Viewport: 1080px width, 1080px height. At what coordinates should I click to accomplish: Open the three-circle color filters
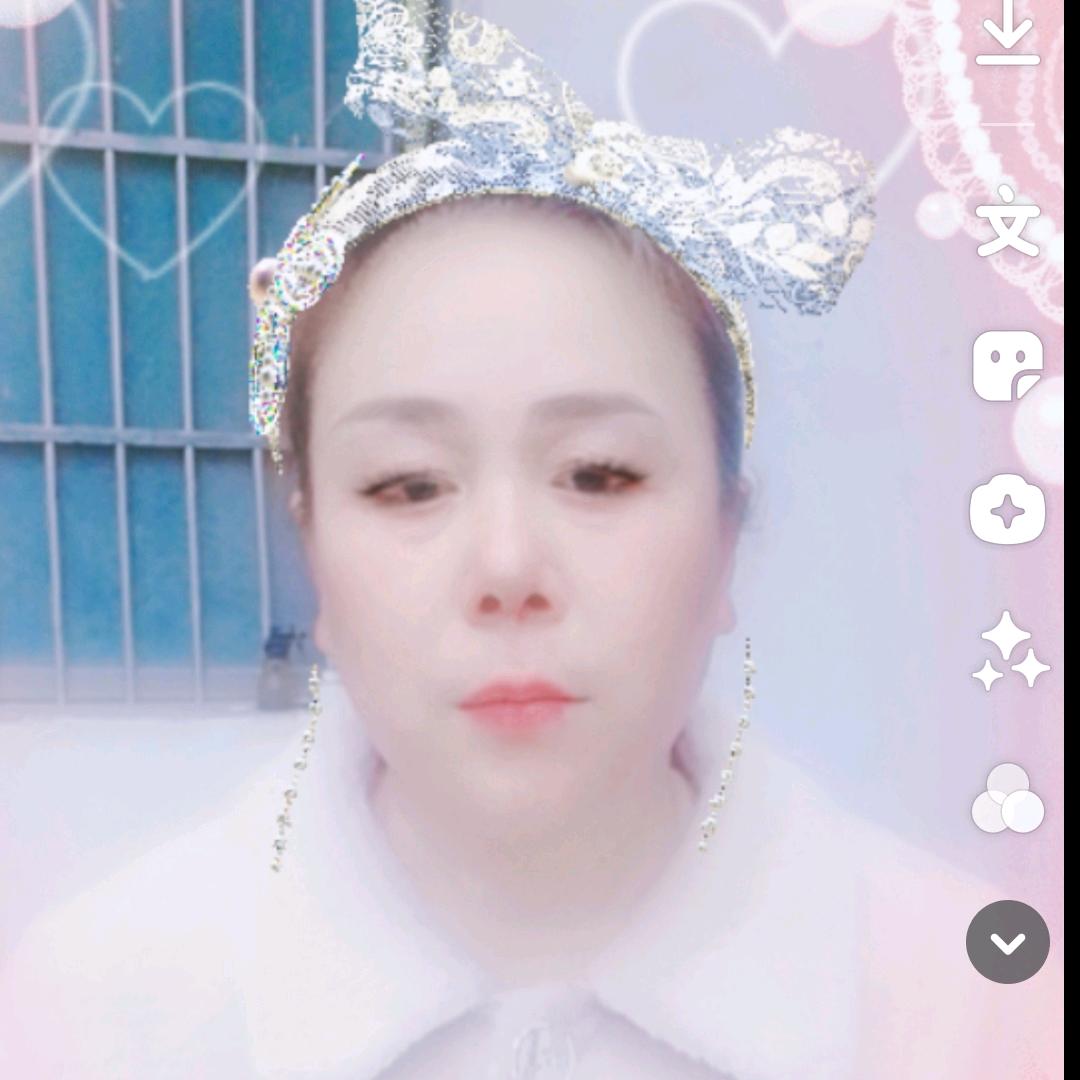[x=1008, y=798]
